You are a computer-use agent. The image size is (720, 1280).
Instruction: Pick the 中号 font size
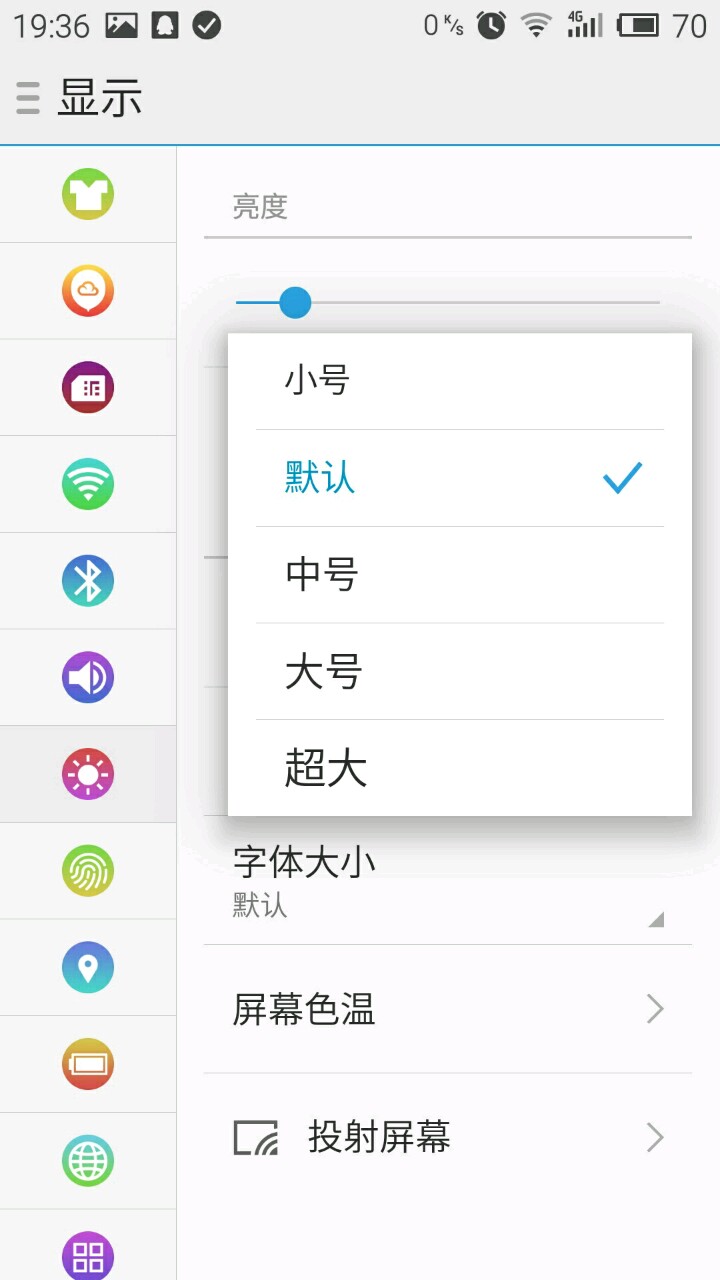click(x=459, y=575)
